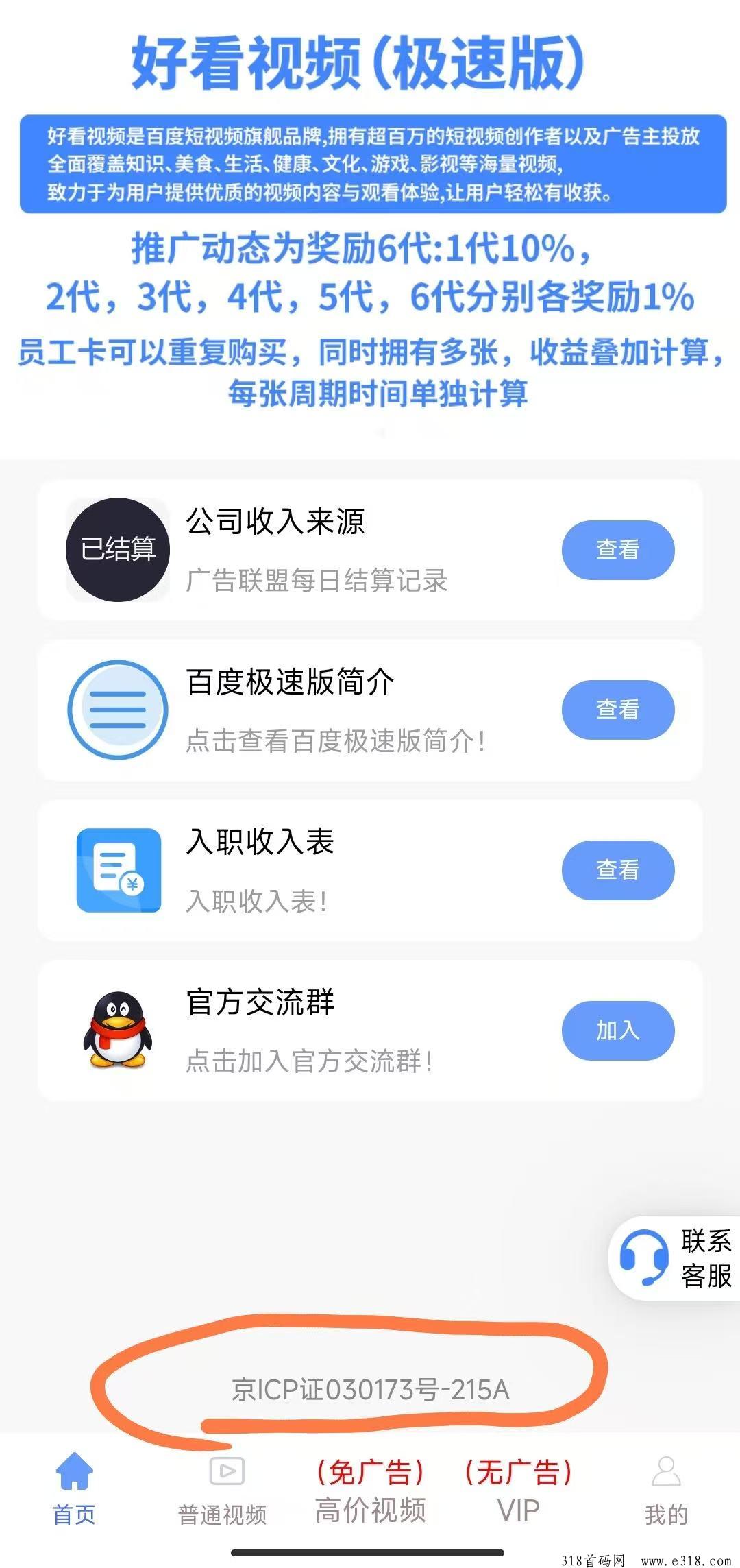Go to the 首页 tab
Screen dimensions: 740x1568
(x=74, y=1489)
